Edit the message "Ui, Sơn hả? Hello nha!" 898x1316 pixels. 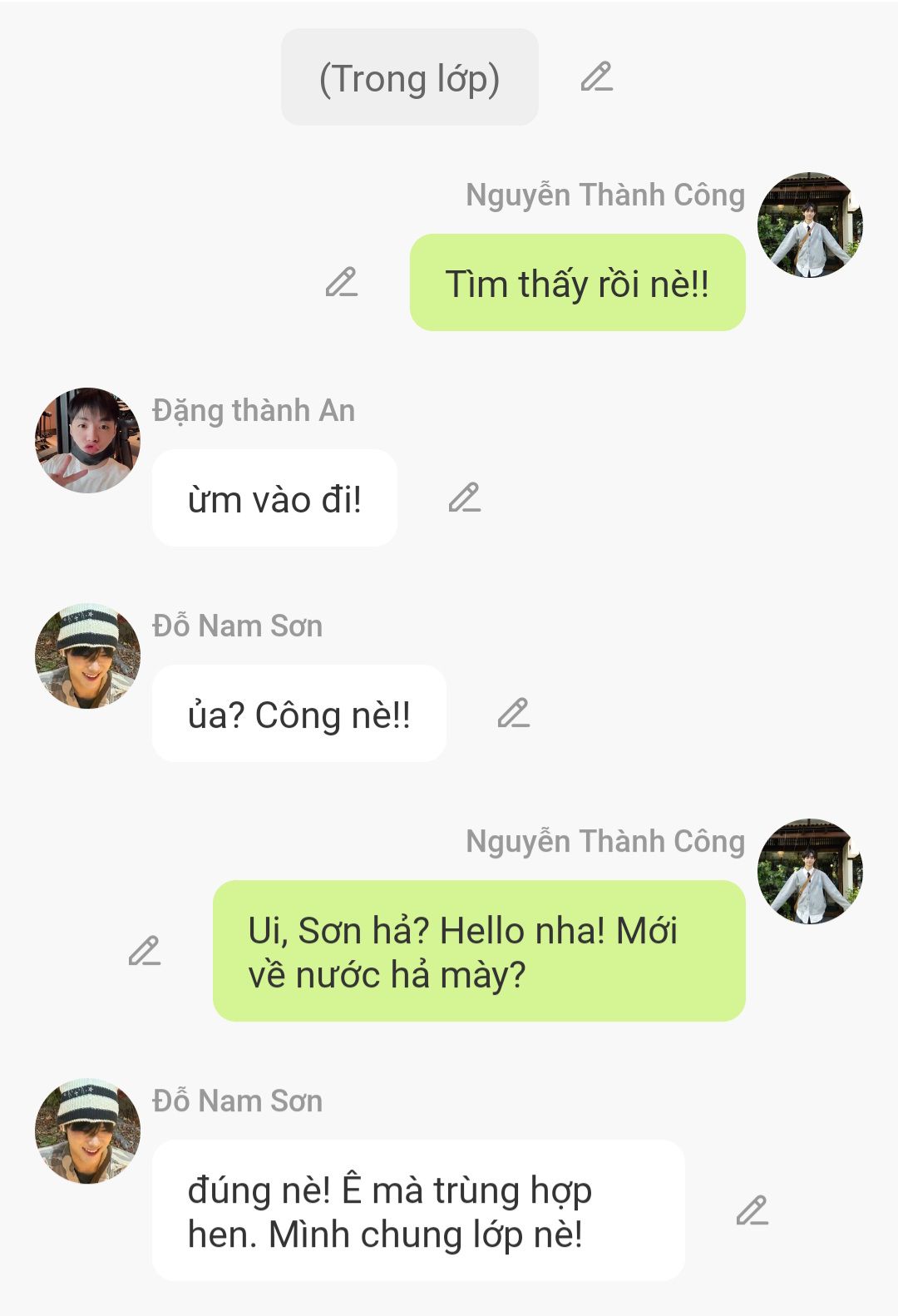coord(145,951)
